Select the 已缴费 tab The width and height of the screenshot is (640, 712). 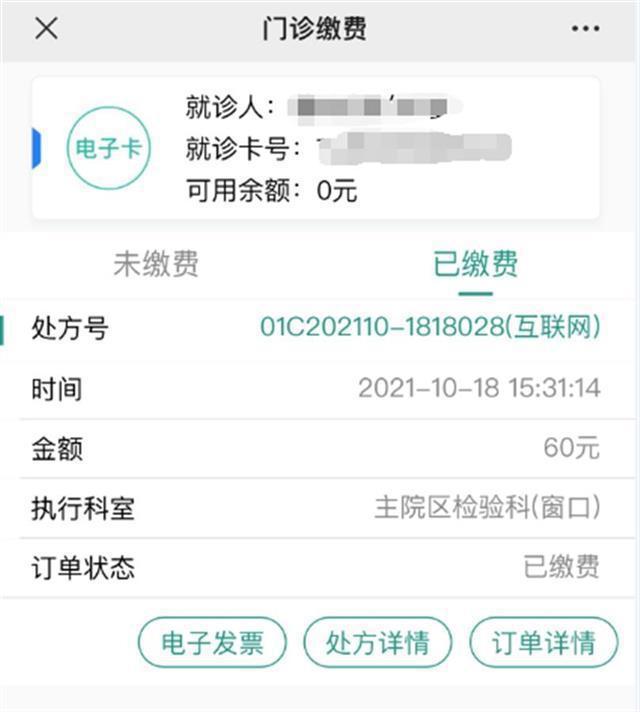tap(476, 264)
